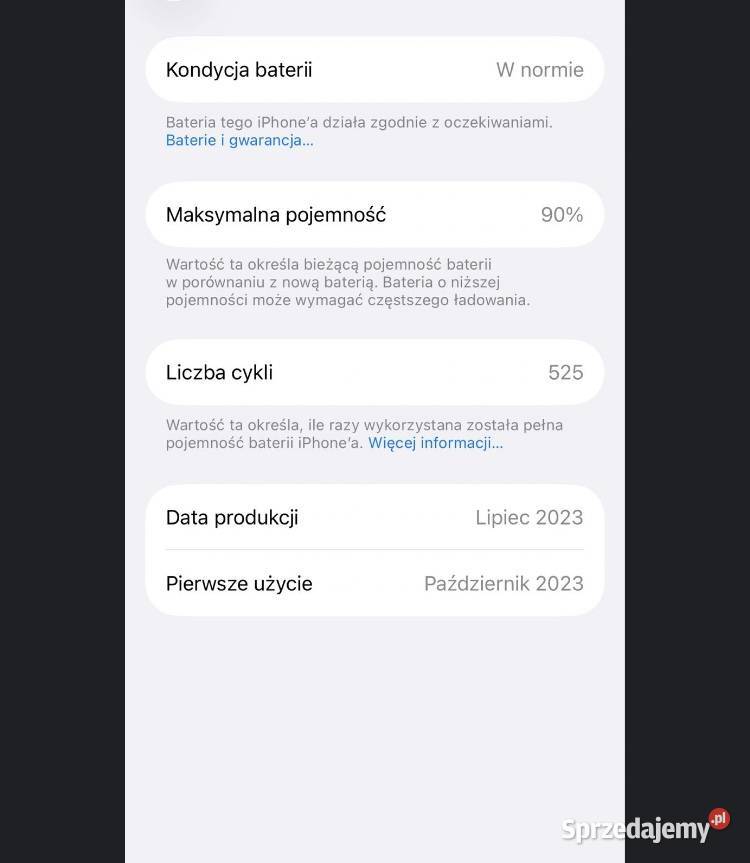Tap the Więcej informacji link

click(435, 443)
